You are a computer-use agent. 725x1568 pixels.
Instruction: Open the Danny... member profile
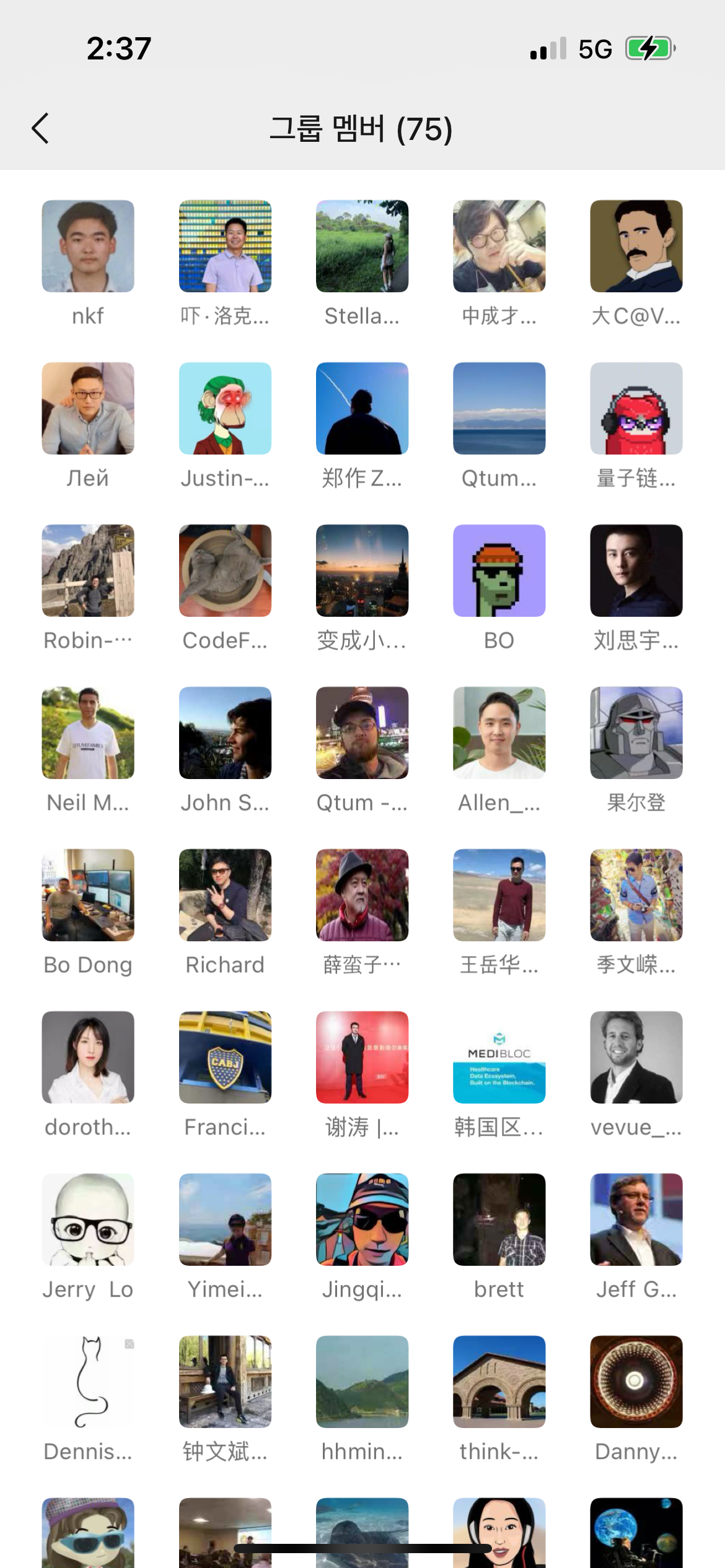[636, 1382]
